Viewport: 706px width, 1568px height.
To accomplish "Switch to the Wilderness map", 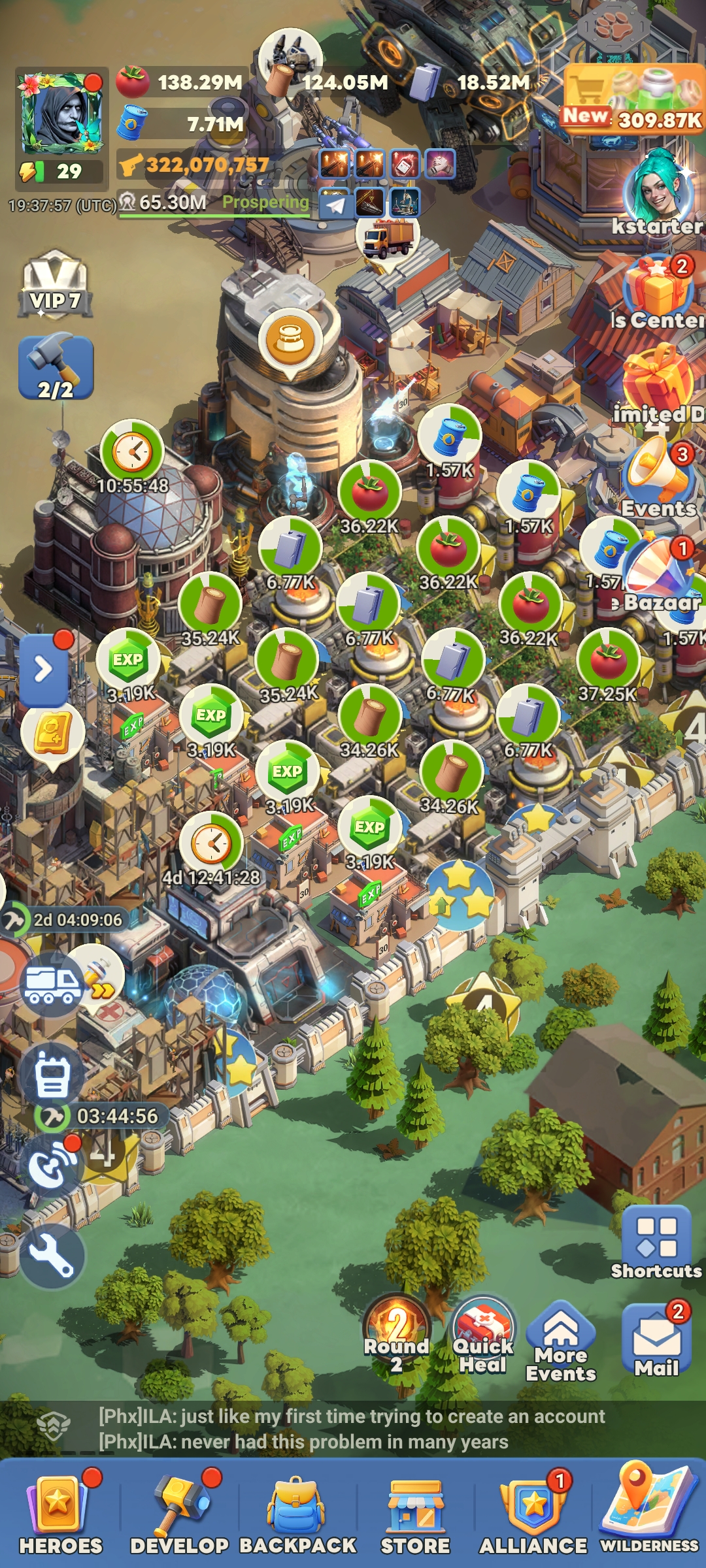I will click(649, 1511).
